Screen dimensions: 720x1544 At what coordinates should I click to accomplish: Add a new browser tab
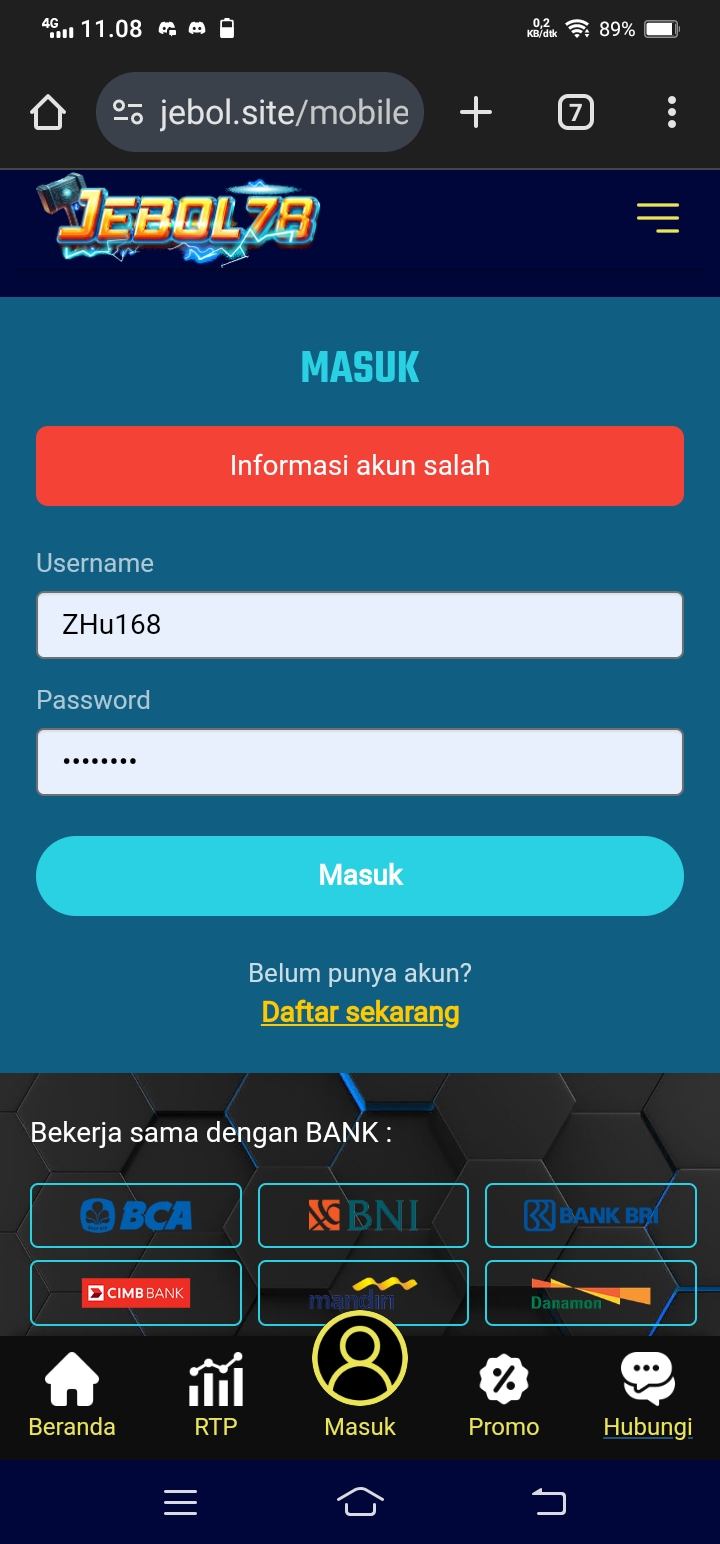pyautogui.click(x=476, y=112)
